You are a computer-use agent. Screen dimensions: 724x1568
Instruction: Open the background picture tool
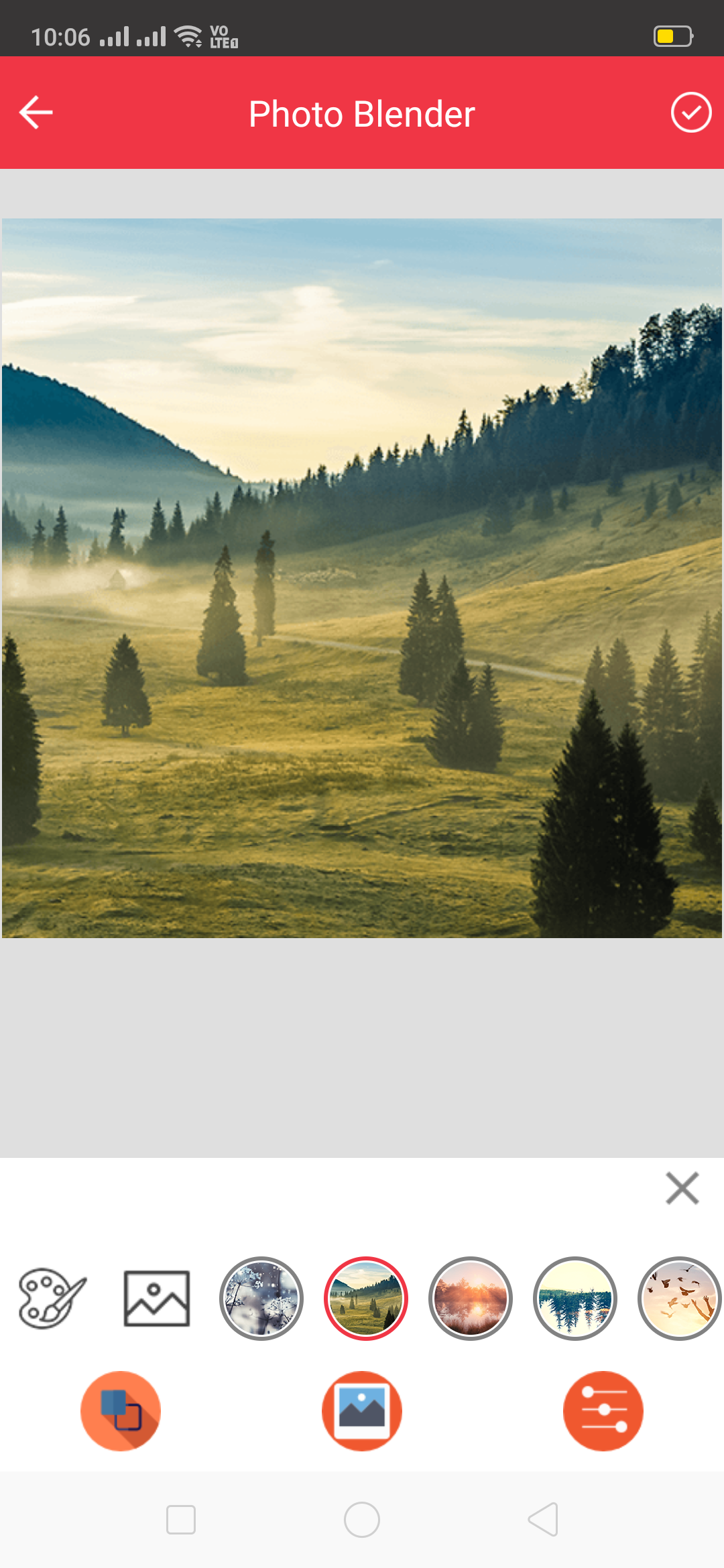362,1411
